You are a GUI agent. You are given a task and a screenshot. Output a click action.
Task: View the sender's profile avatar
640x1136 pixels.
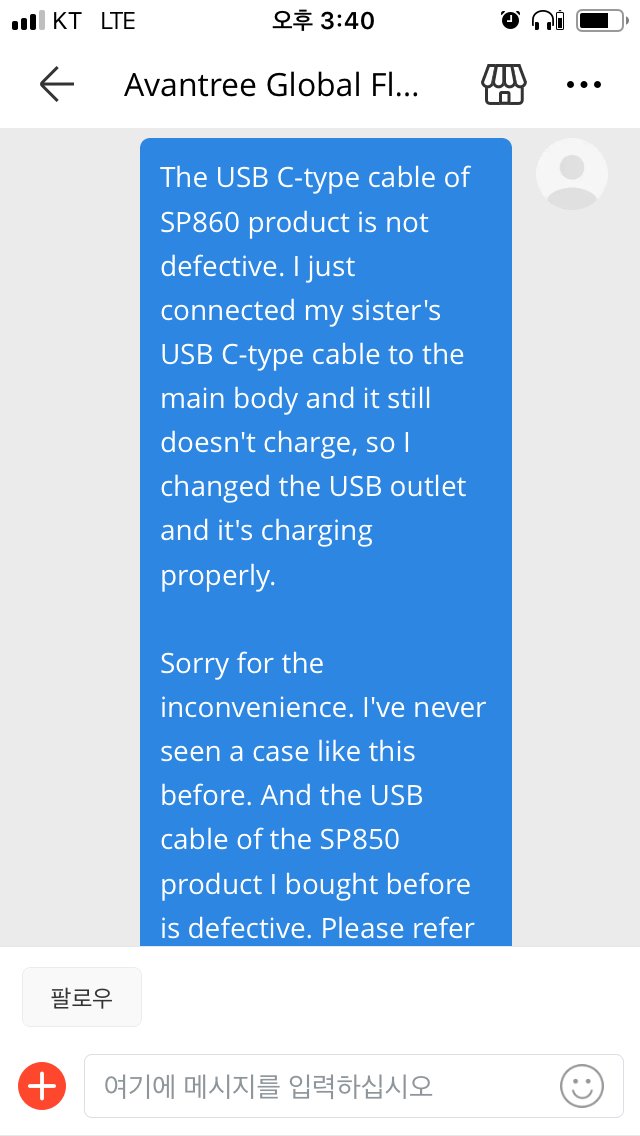572,174
